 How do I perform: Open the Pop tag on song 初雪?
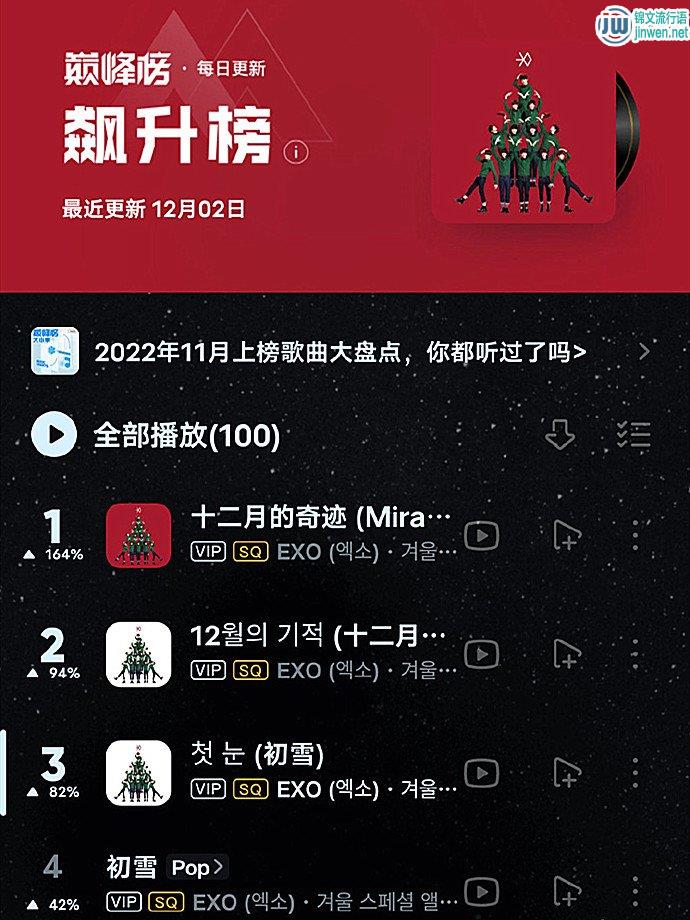pos(197,867)
